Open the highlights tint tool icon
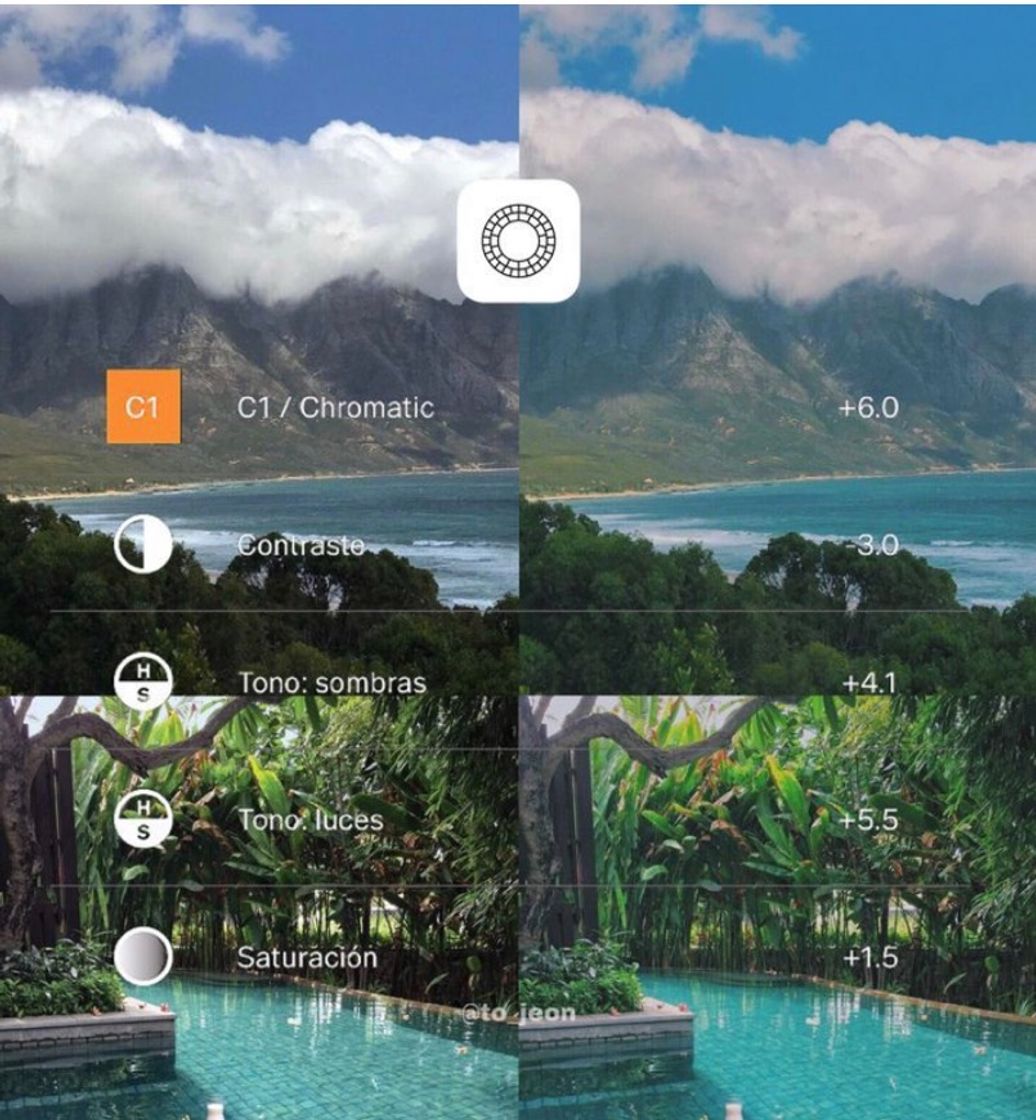This screenshot has width=1036, height=1120. (x=143, y=818)
